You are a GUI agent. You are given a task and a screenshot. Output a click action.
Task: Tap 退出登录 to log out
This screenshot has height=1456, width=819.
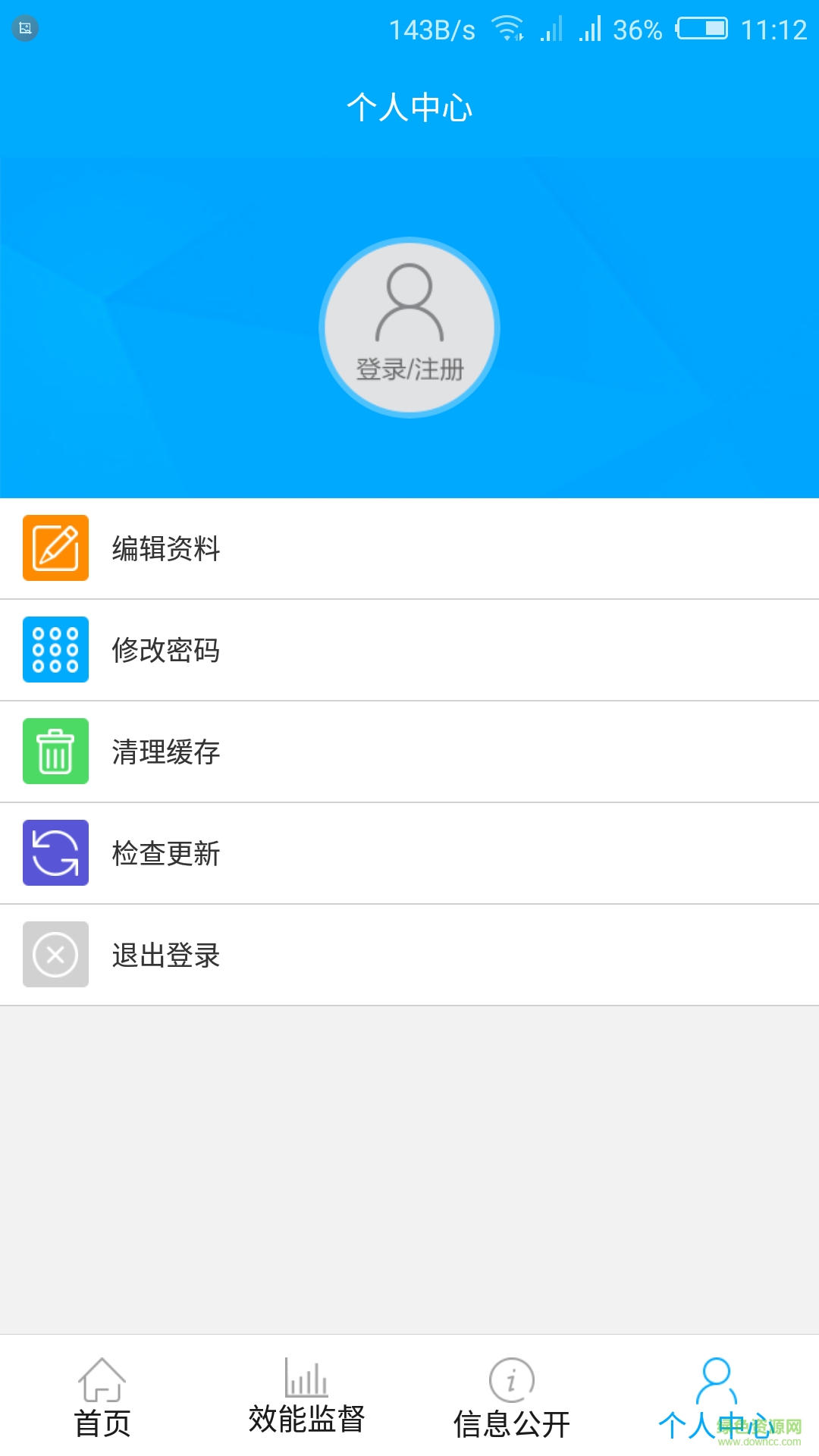coord(168,955)
